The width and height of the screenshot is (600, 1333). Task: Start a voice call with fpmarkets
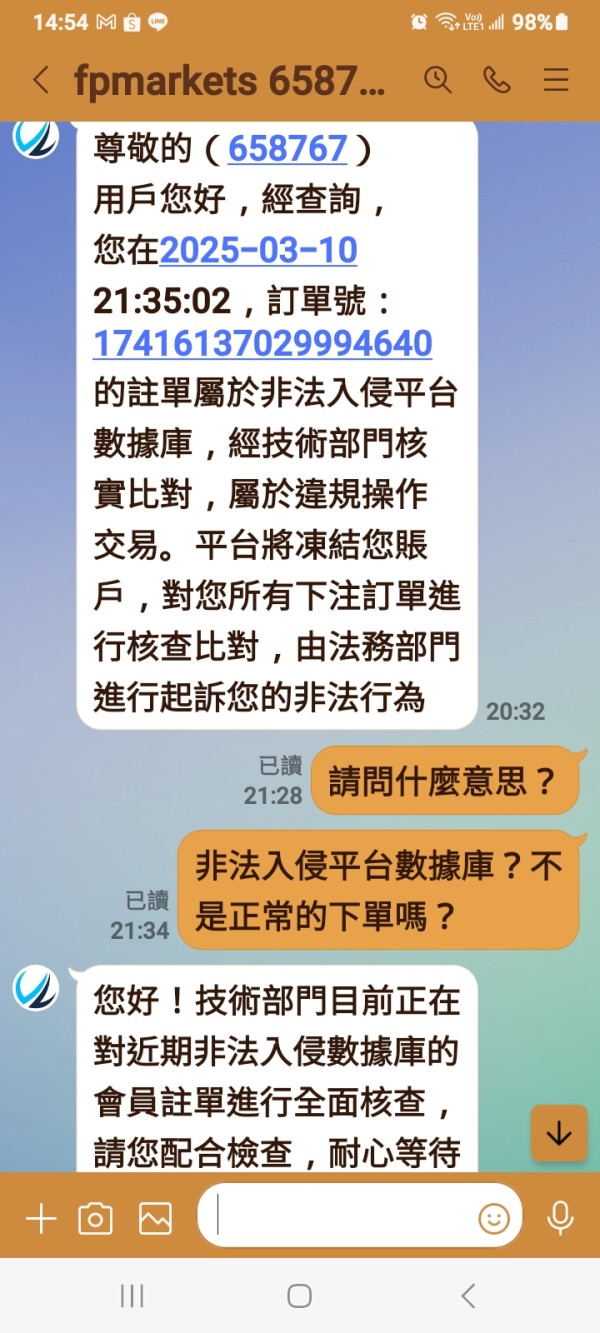[x=497, y=80]
